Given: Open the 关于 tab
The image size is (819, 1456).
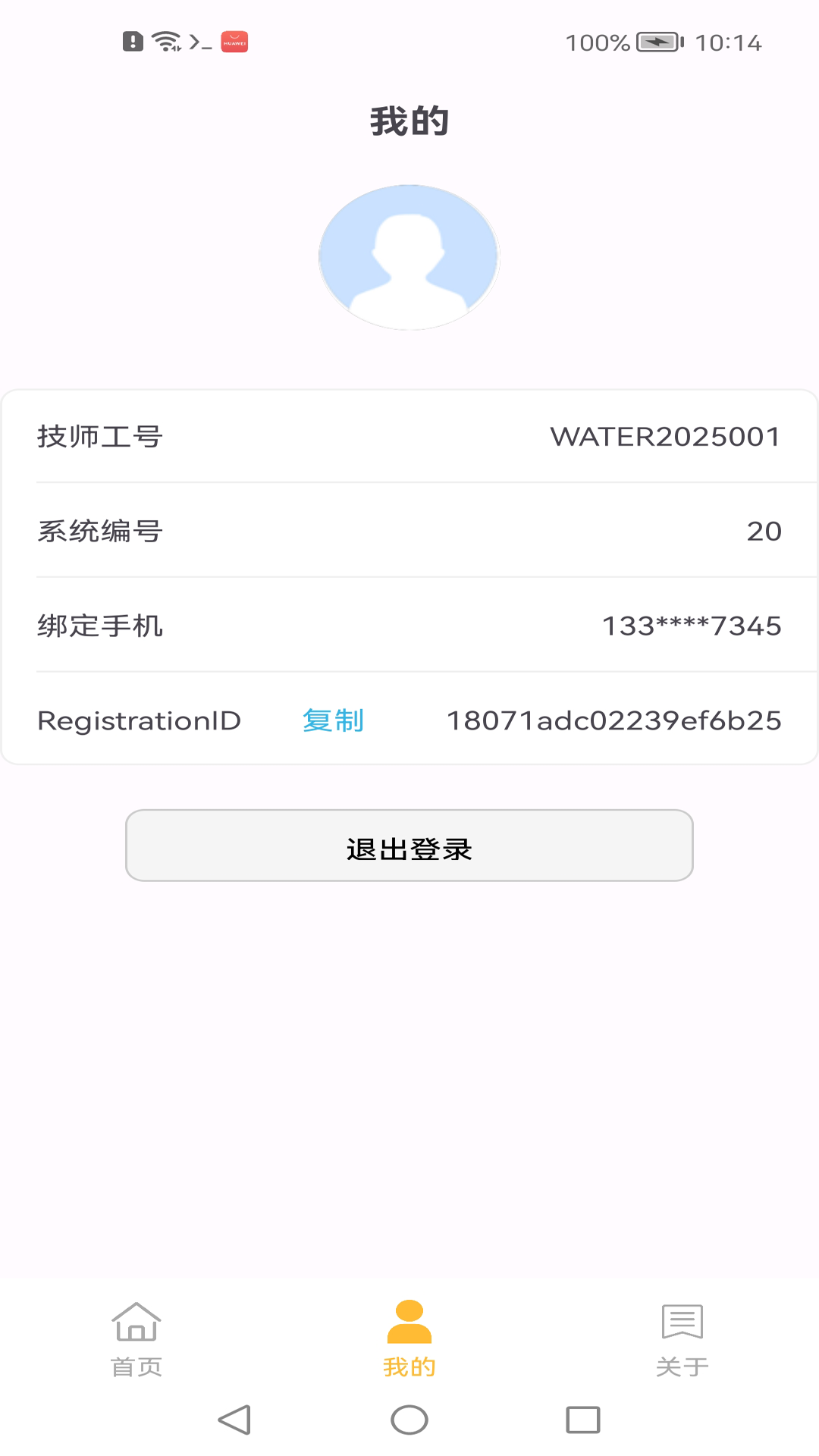Looking at the screenshot, I should [682, 1339].
